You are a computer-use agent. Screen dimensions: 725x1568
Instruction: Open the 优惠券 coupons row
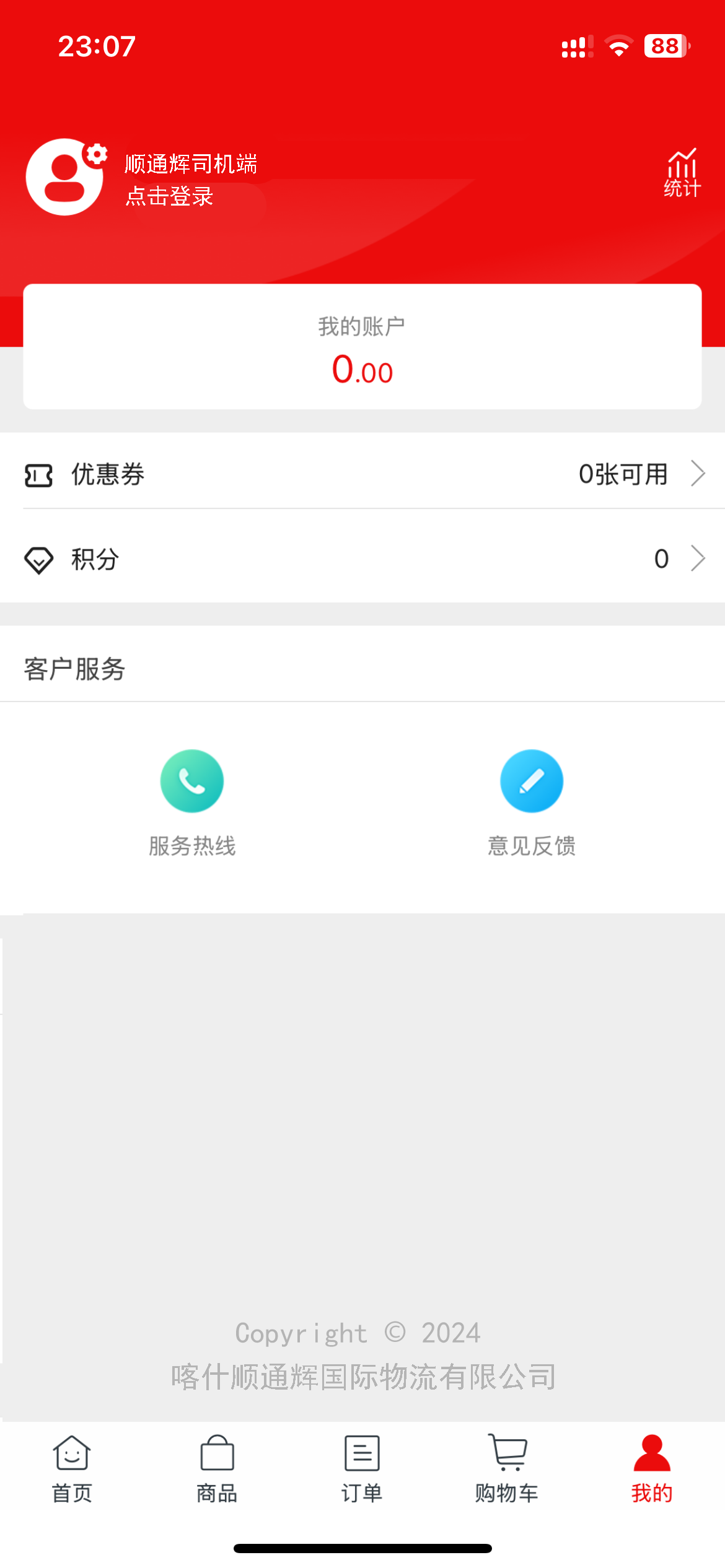[362, 474]
